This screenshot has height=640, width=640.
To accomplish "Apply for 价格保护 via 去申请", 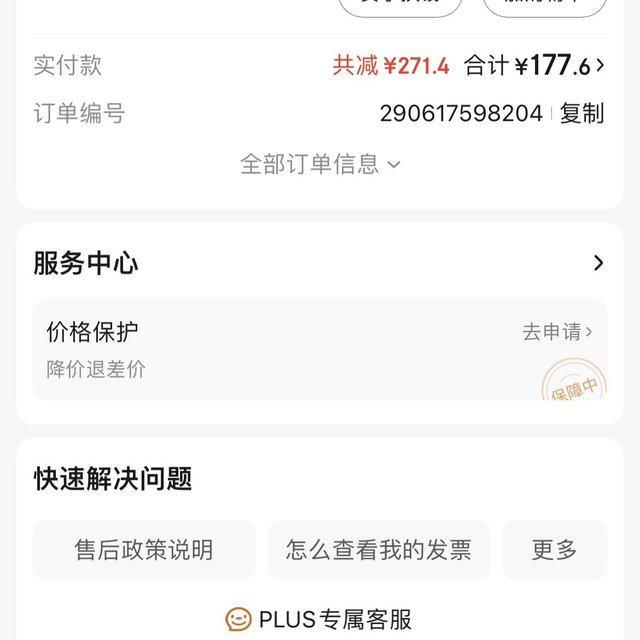I will (x=557, y=332).
